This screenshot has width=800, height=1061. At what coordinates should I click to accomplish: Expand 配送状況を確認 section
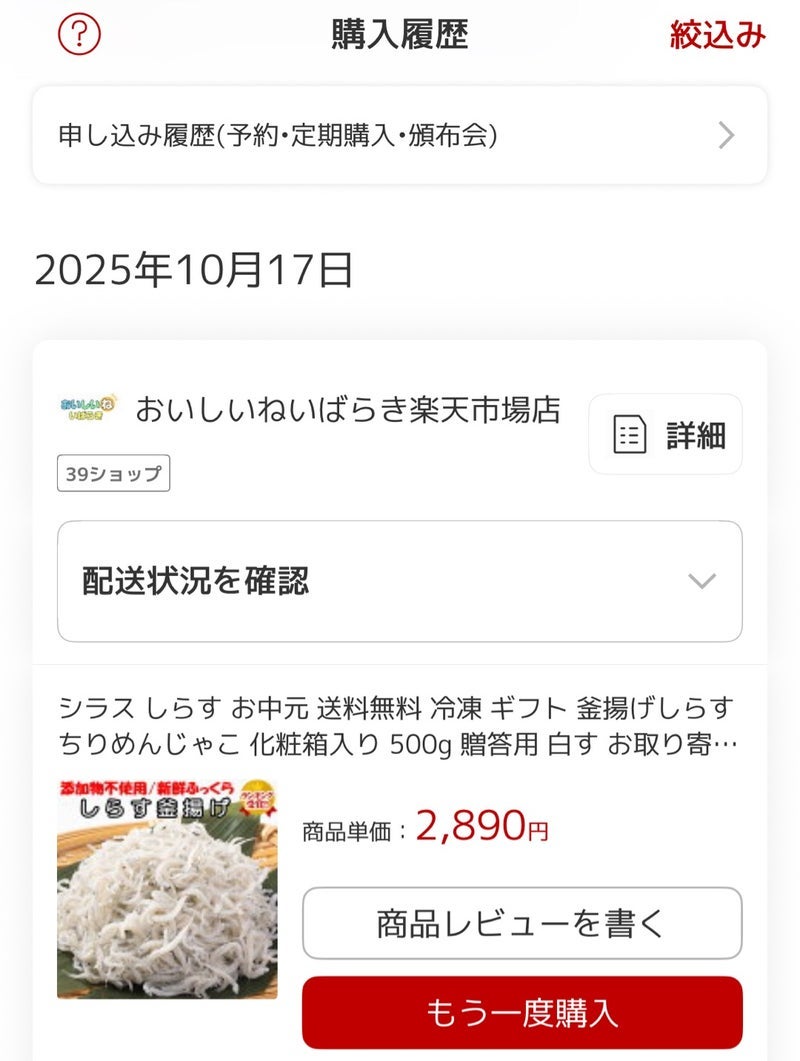(400, 581)
